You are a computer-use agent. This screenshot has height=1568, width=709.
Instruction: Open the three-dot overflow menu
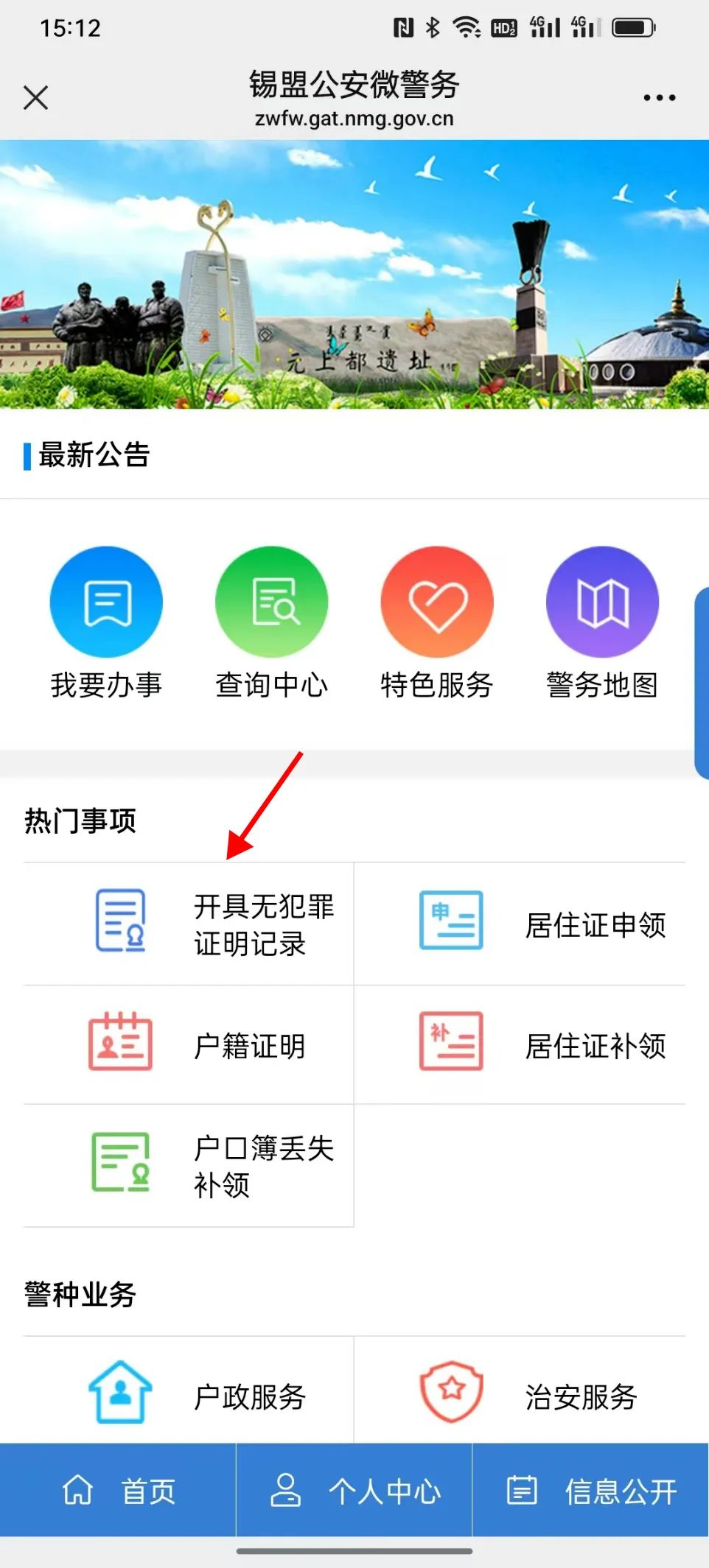tap(659, 97)
